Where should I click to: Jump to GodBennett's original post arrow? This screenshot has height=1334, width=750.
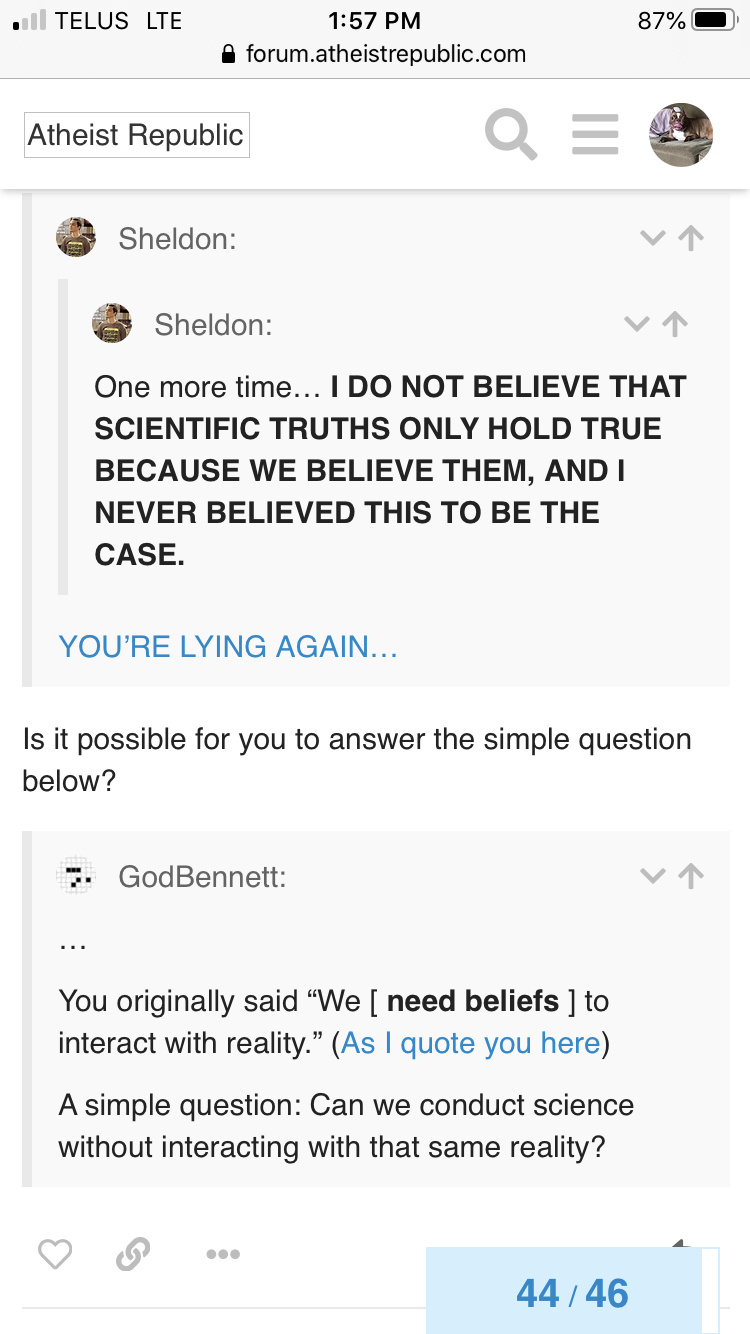(x=691, y=877)
